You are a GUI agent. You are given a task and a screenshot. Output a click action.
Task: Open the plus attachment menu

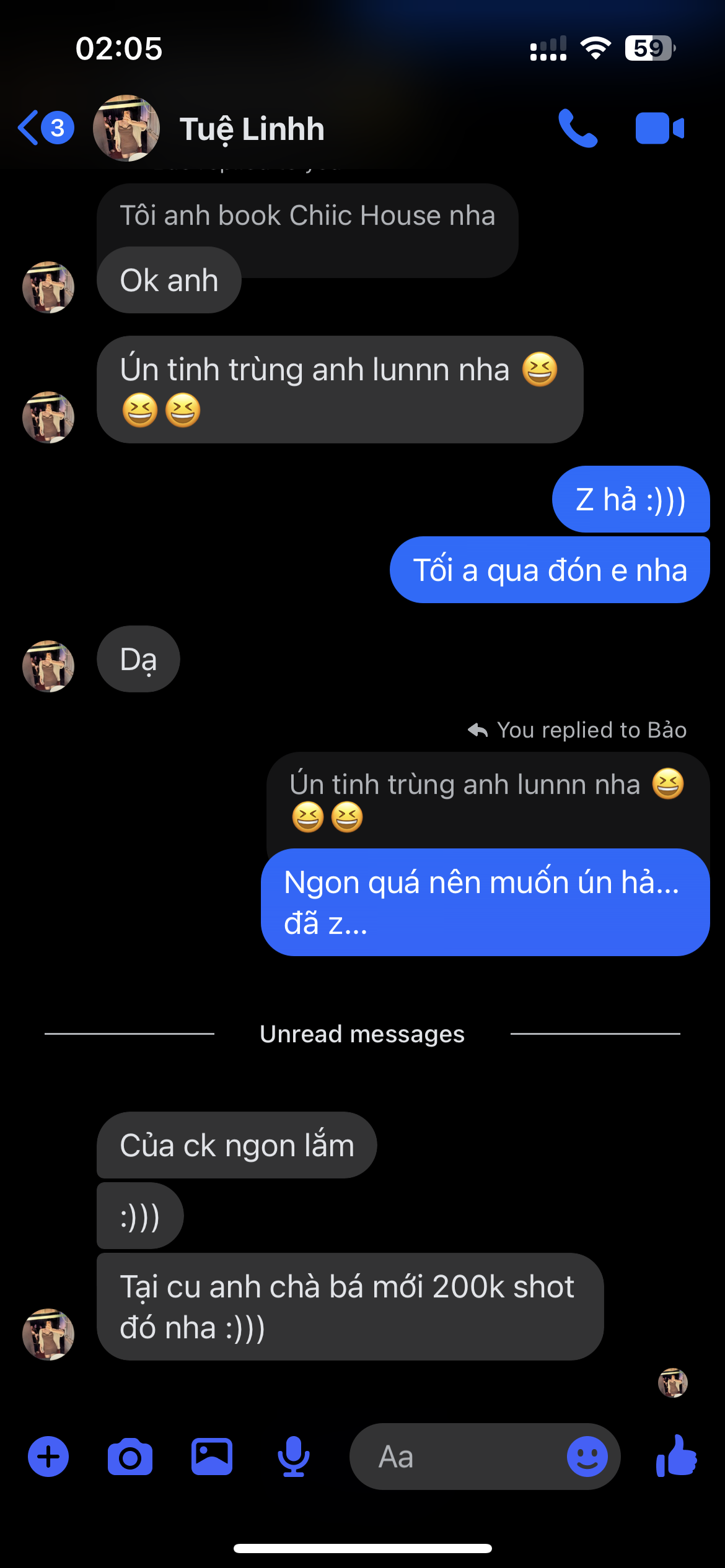pyautogui.click(x=48, y=1457)
